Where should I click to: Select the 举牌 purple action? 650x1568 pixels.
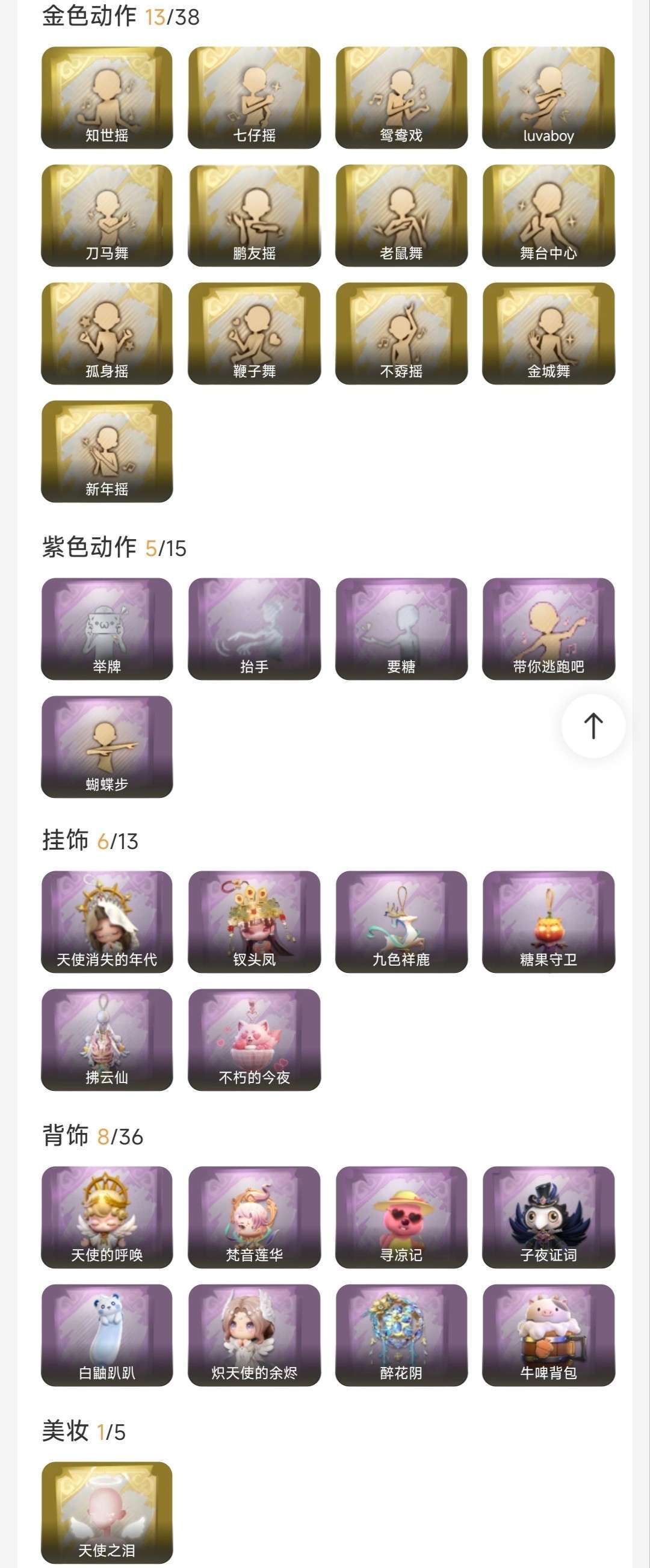click(107, 630)
